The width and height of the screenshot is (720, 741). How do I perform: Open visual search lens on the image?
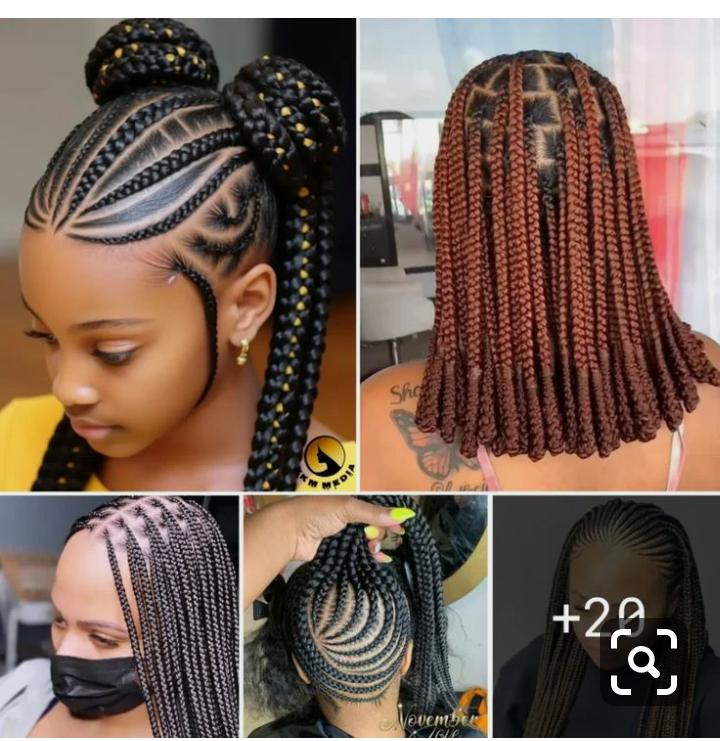[x=644, y=662]
